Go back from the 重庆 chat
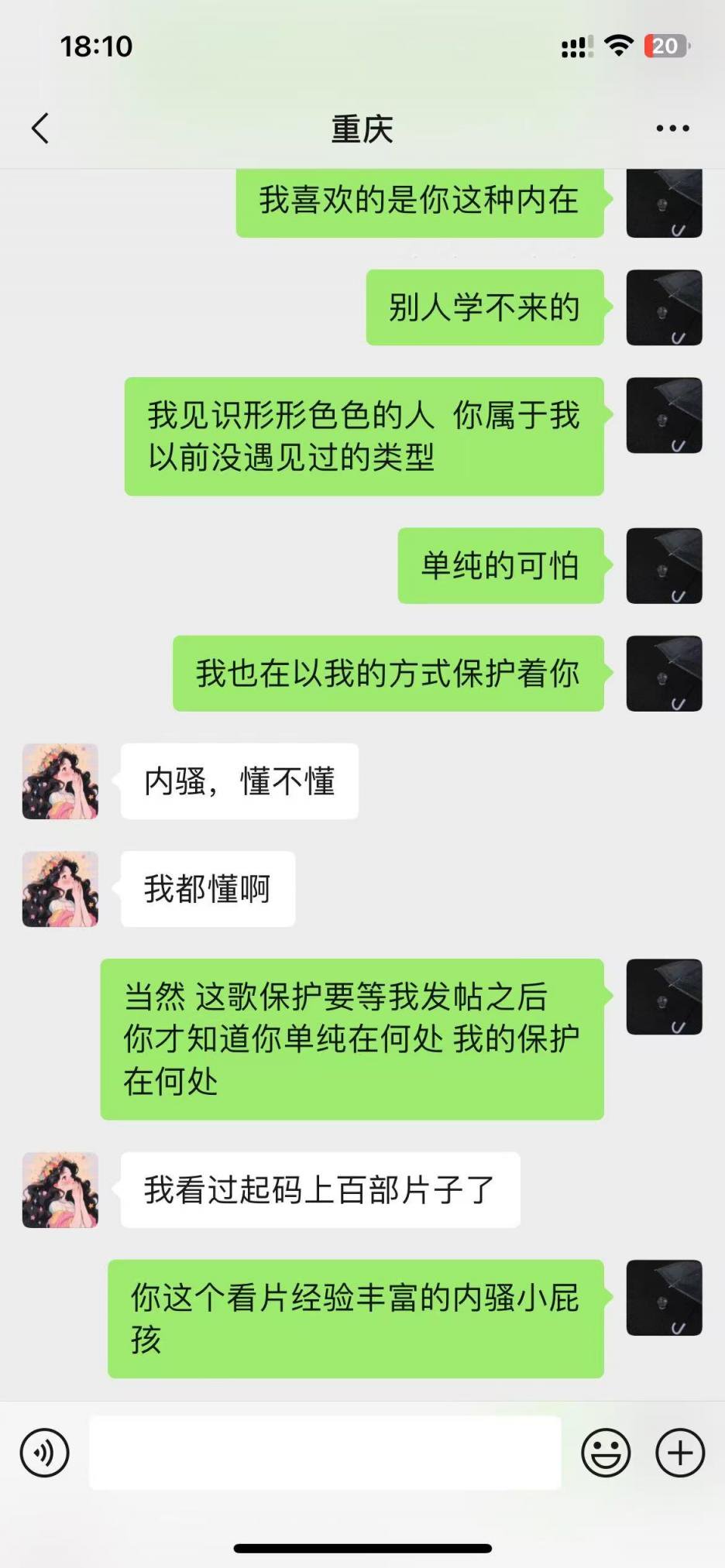This screenshot has height=1568, width=725. point(40,129)
